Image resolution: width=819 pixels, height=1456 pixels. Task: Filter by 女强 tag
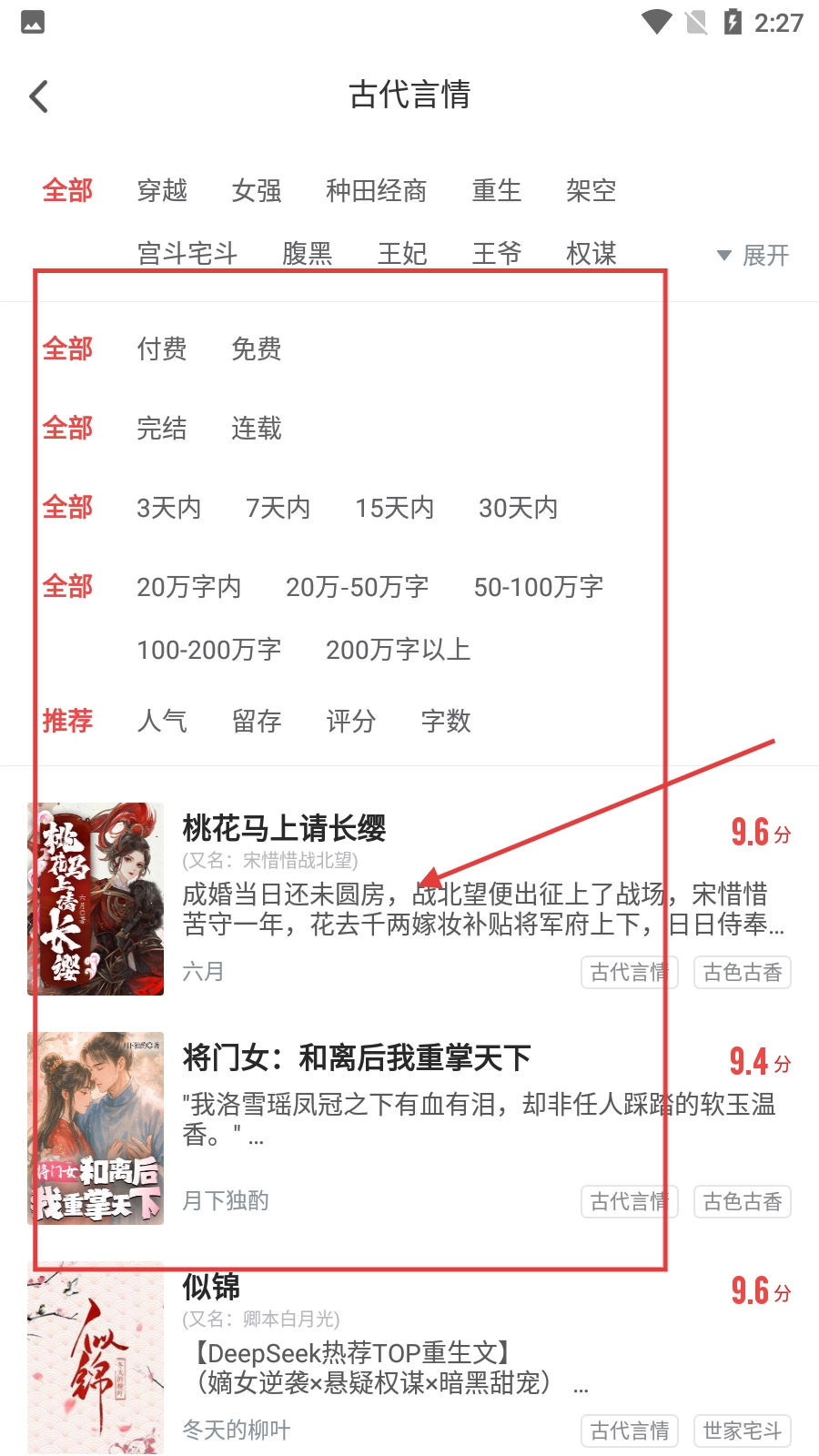[257, 191]
